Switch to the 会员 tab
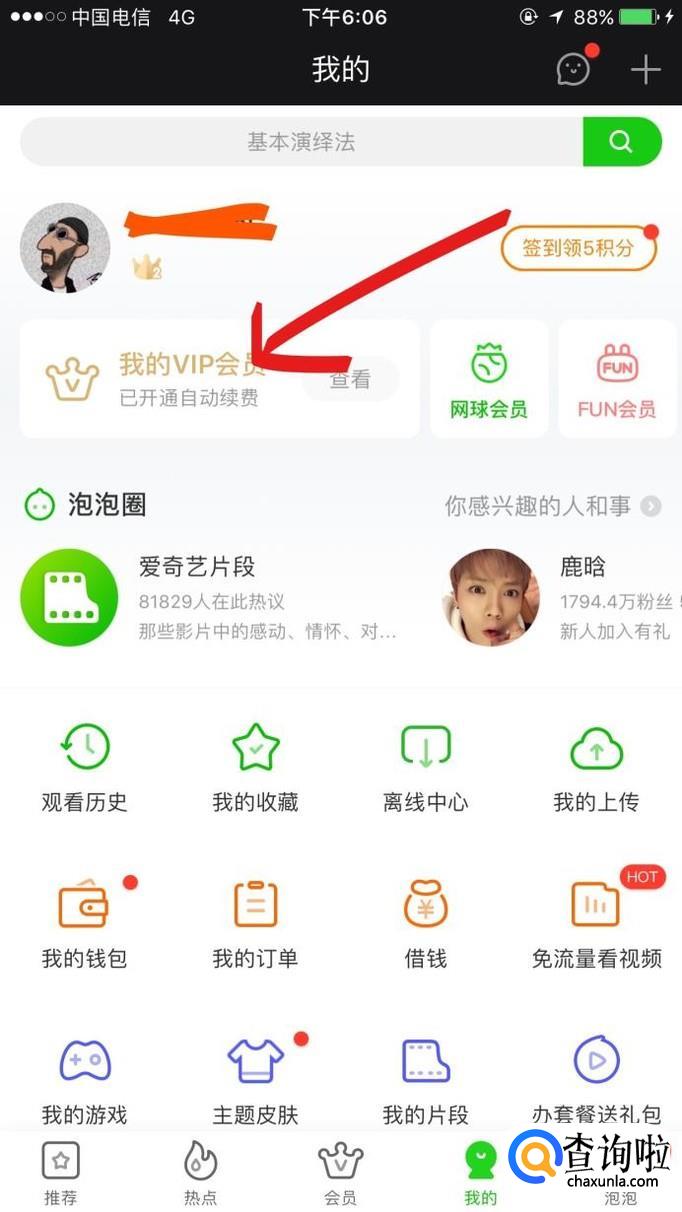 340,1172
